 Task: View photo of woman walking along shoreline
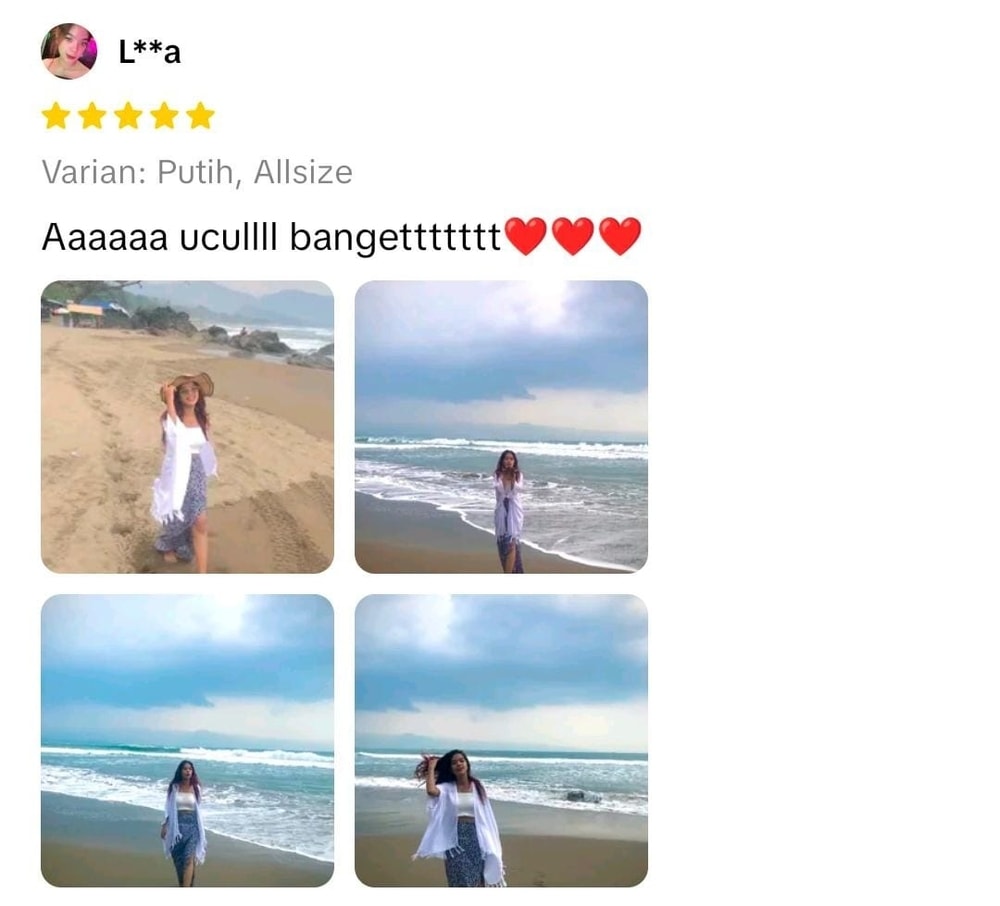tap(187, 740)
